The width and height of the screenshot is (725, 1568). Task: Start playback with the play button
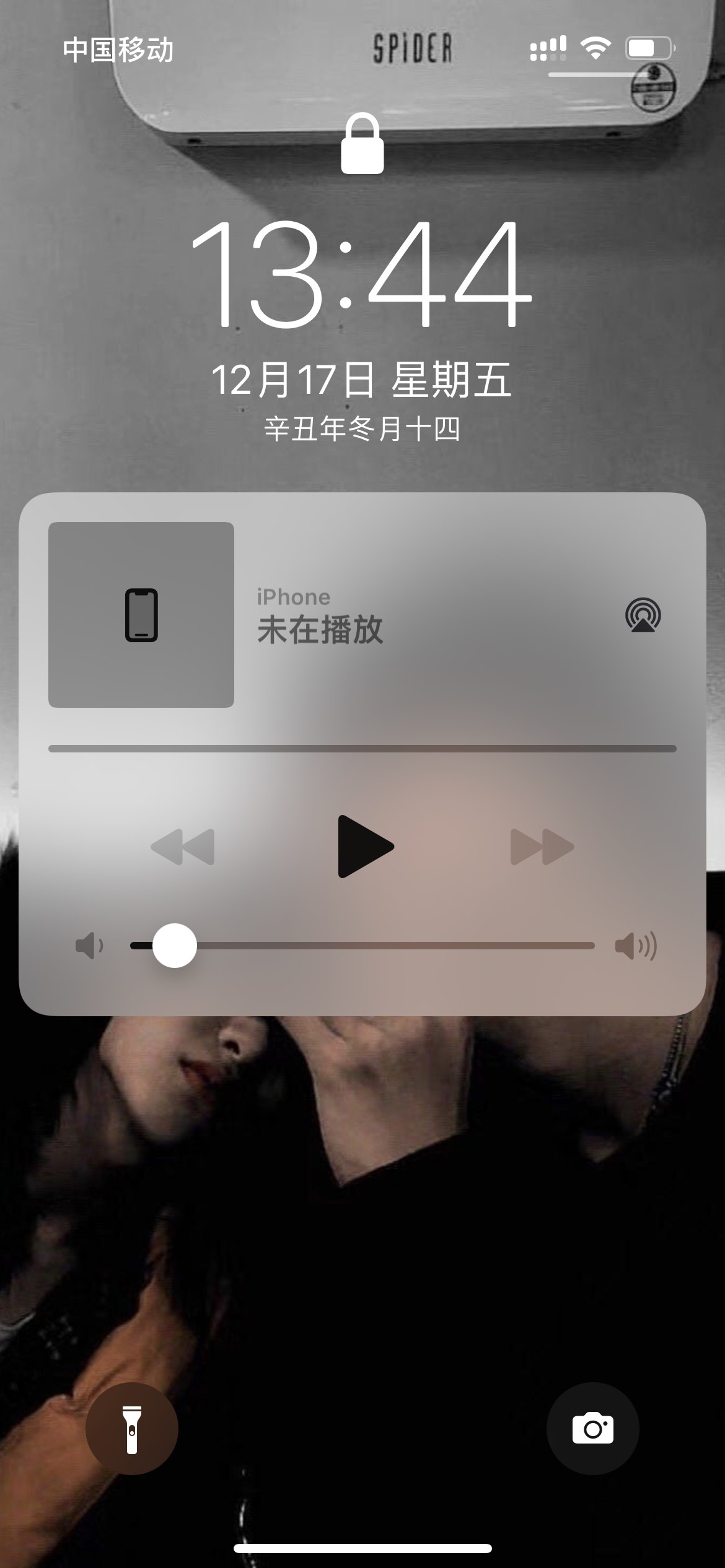(364, 847)
